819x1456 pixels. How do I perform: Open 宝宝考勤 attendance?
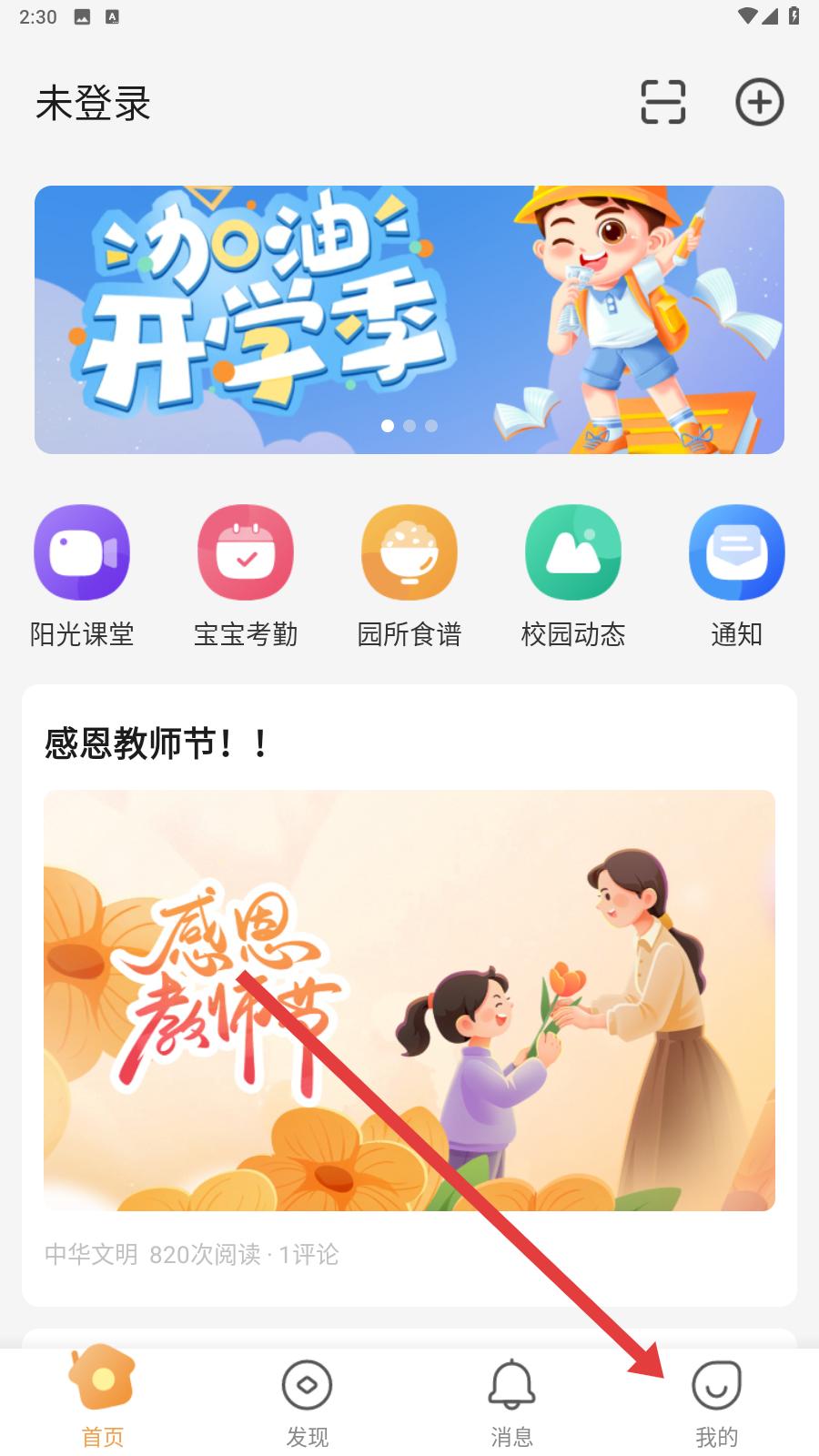[246, 574]
